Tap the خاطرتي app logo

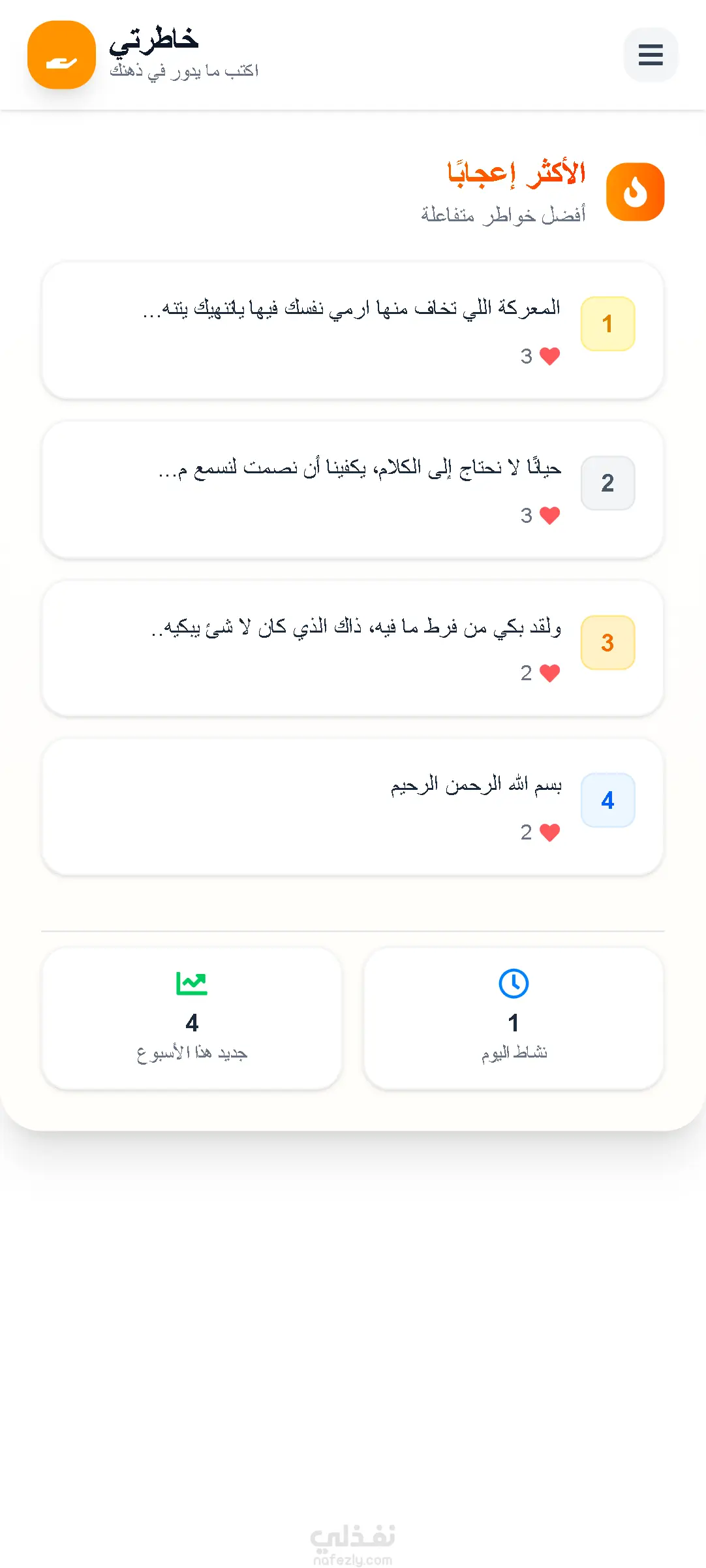click(x=61, y=55)
